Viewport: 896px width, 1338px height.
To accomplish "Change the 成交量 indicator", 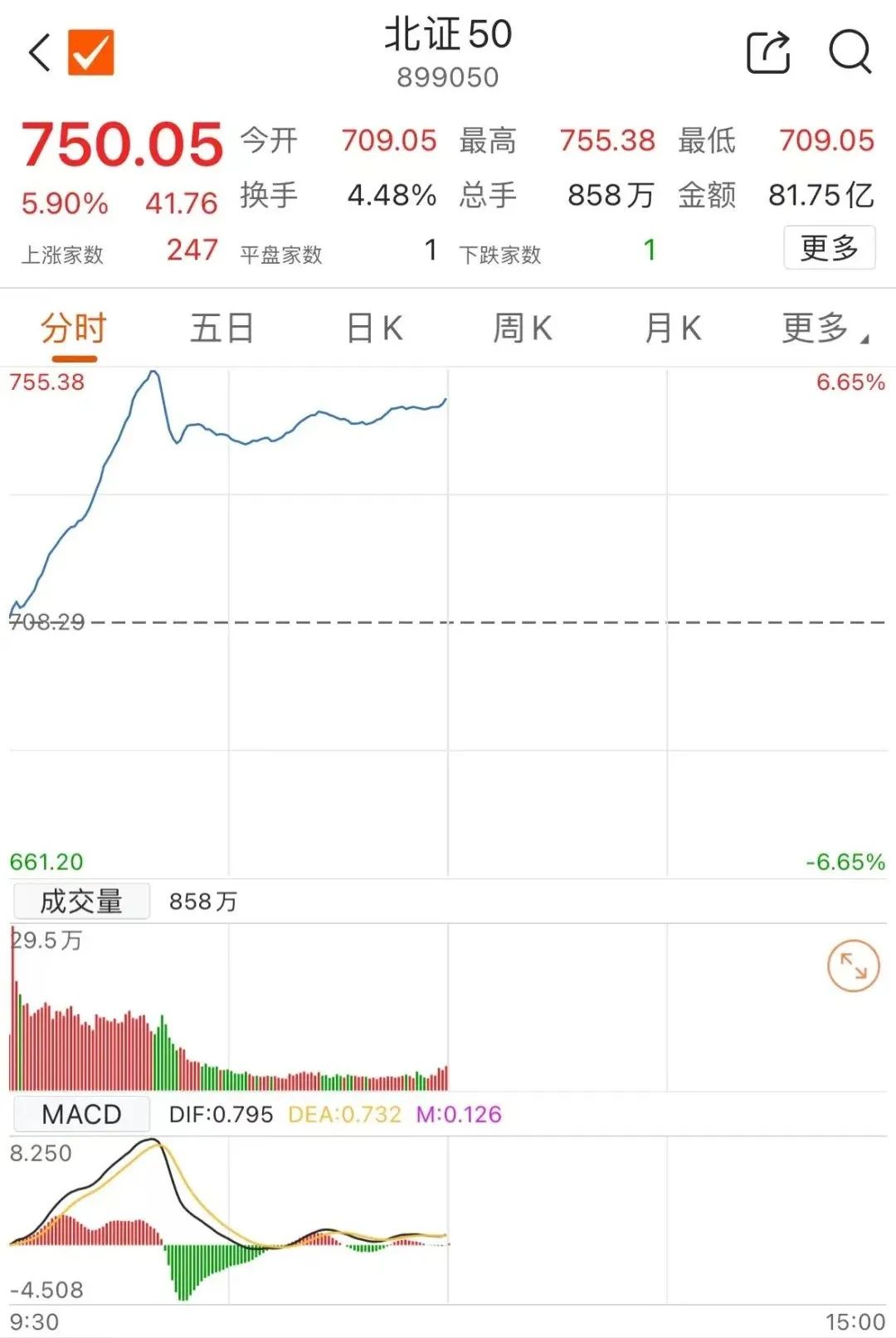I will pyautogui.click(x=81, y=902).
